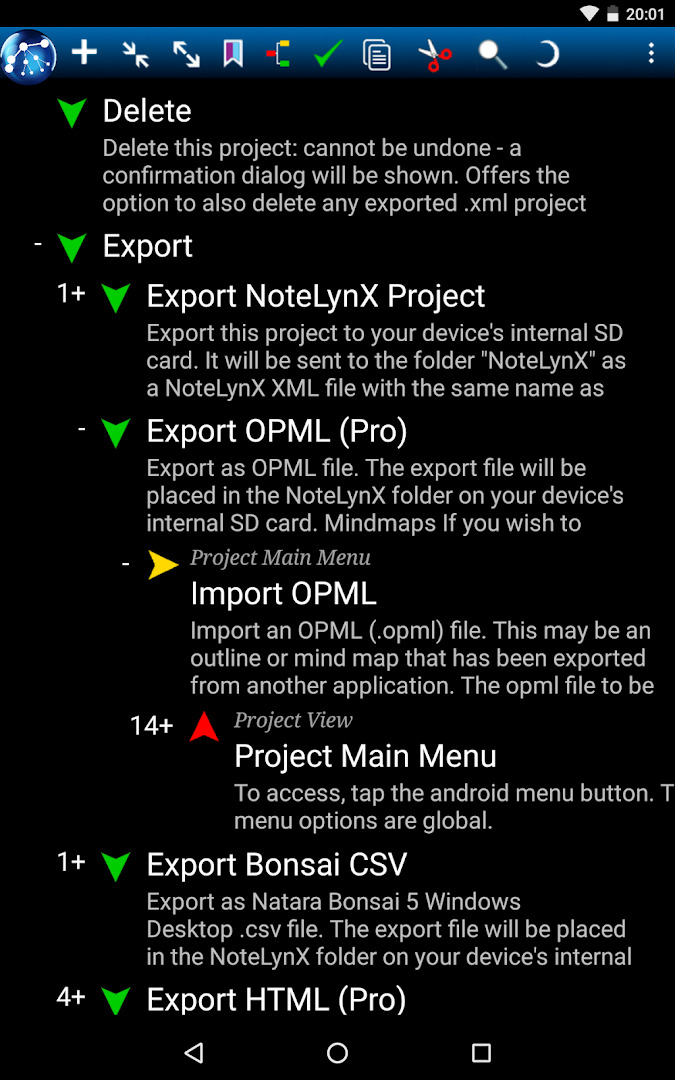Open the overflow menu
675x1080 pixels.
click(x=651, y=54)
